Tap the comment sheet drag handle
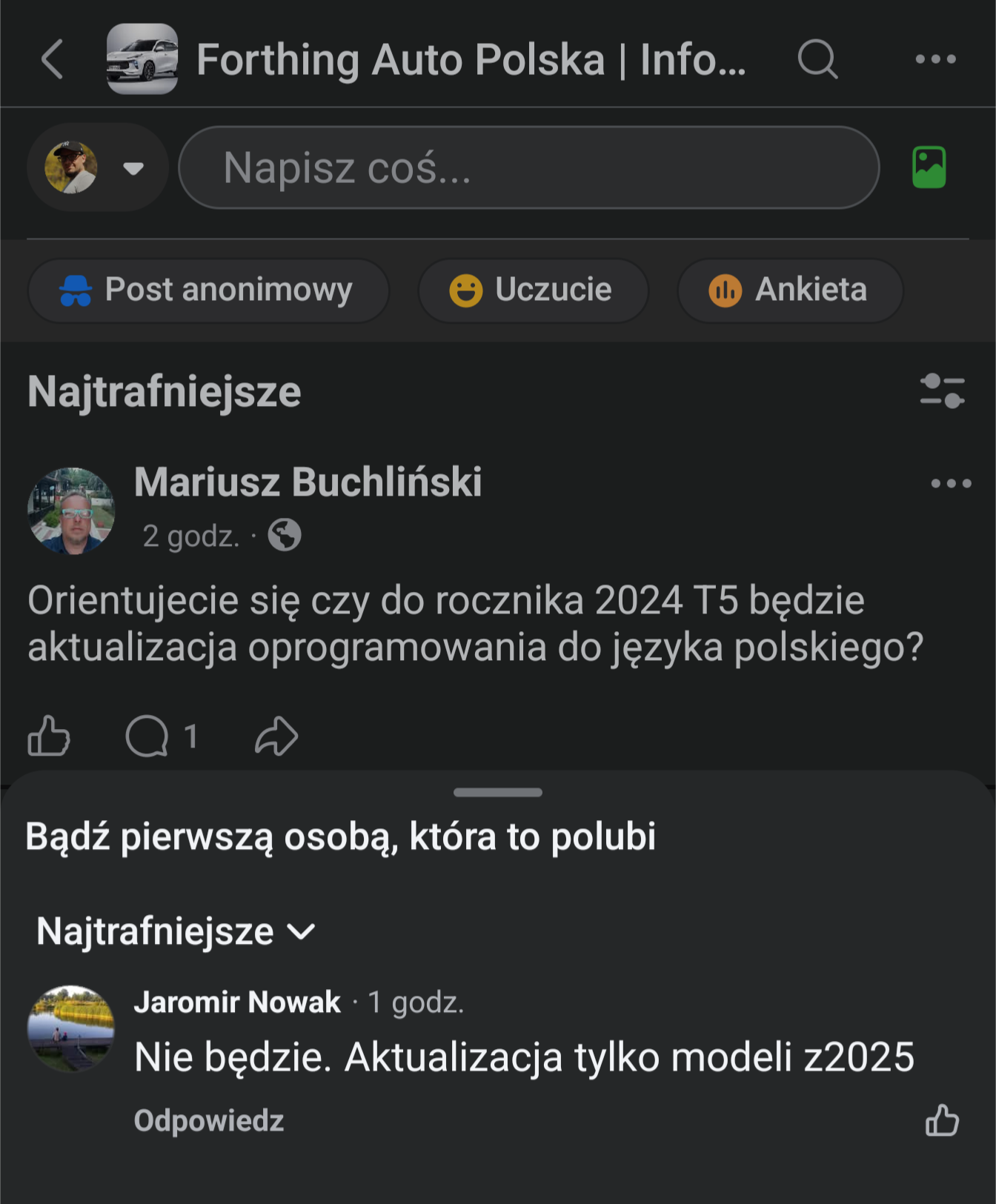Image resolution: width=996 pixels, height=1204 pixels. click(x=498, y=792)
